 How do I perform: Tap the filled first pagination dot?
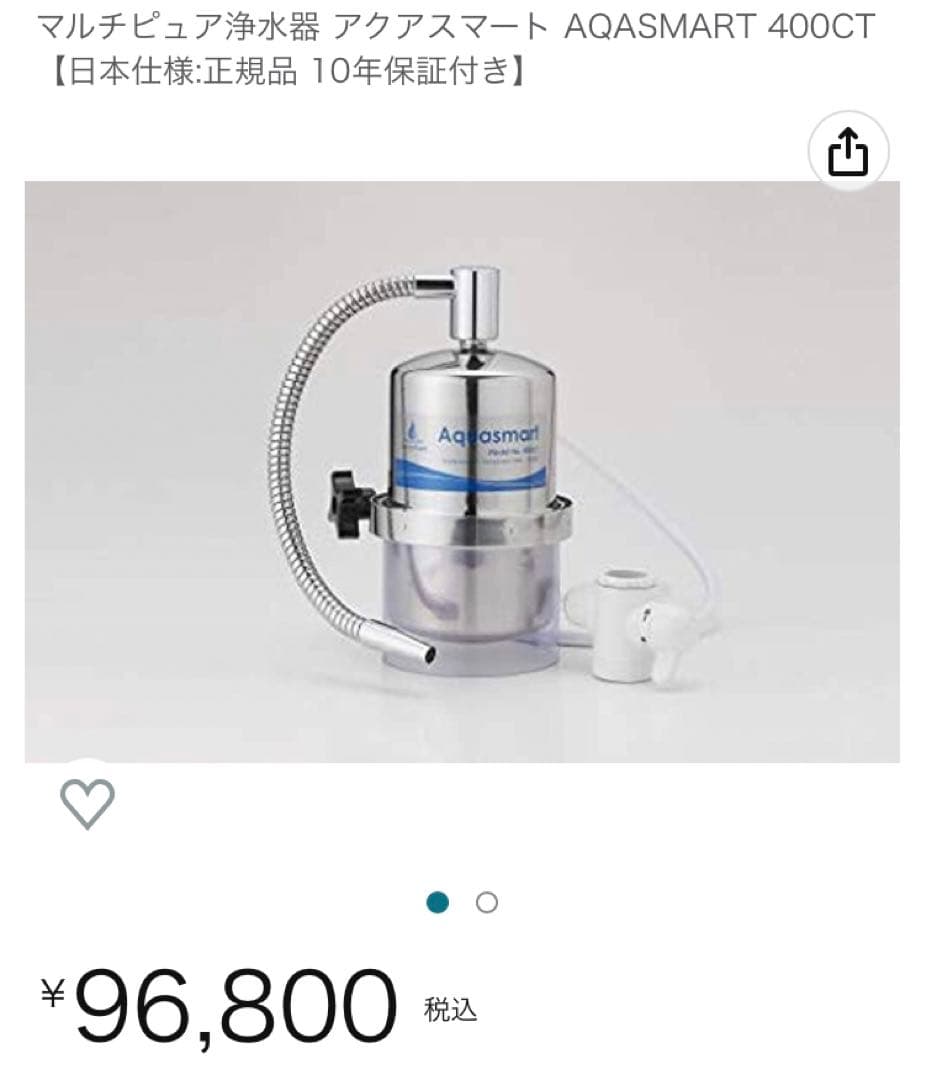[x=439, y=903]
